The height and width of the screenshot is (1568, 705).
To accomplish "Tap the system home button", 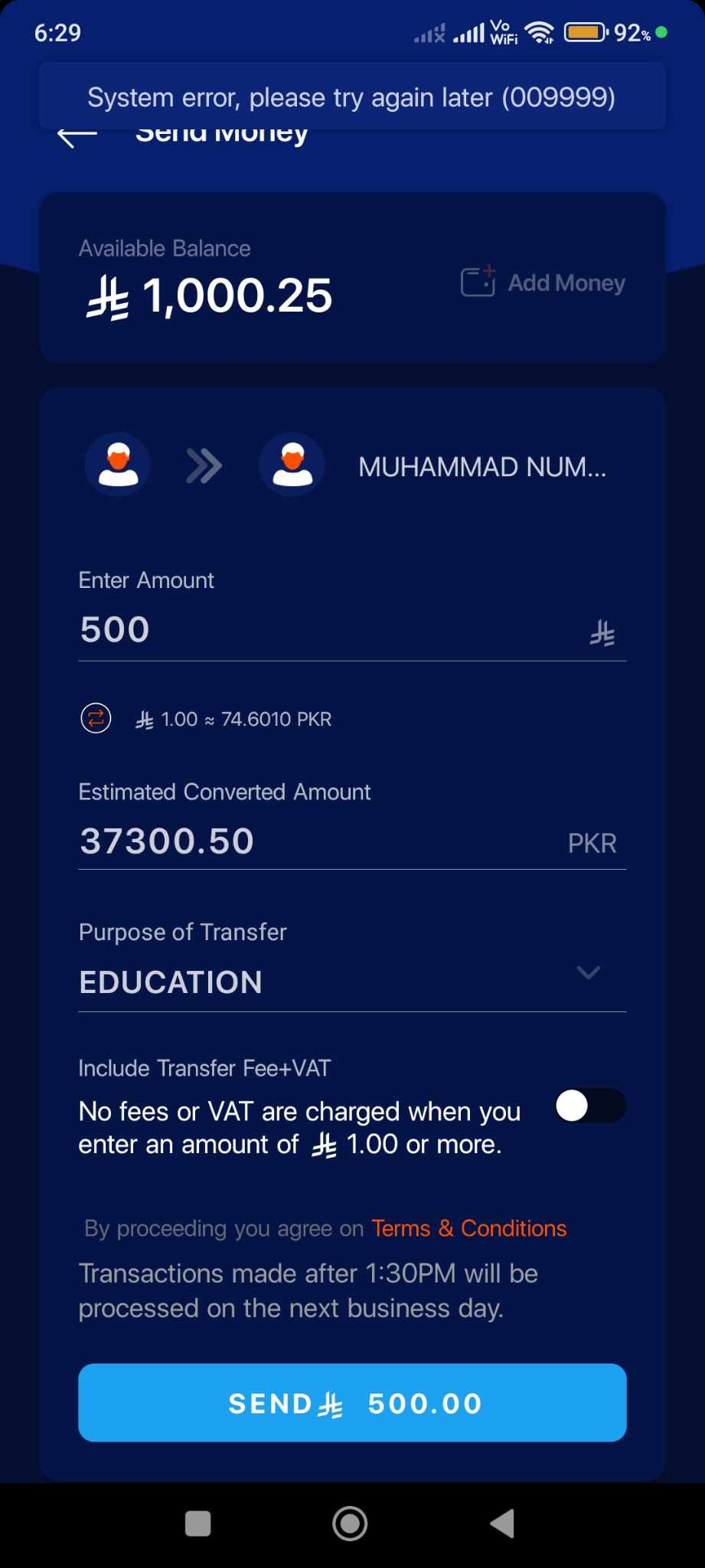I will click(x=350, y=1524).
